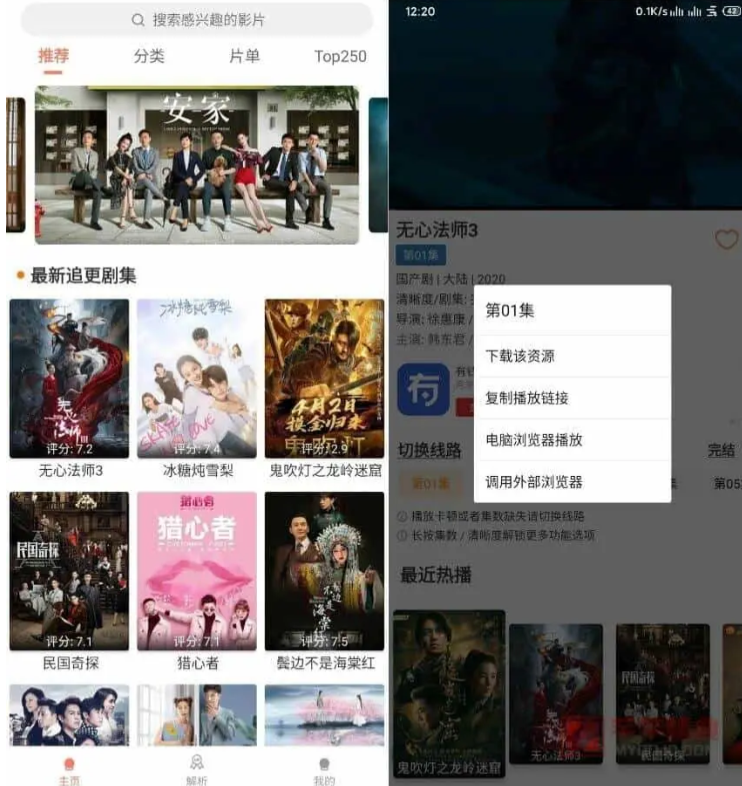742x786 pixels.
Task: Open the Top250 tab
Action: click(340, 57)
